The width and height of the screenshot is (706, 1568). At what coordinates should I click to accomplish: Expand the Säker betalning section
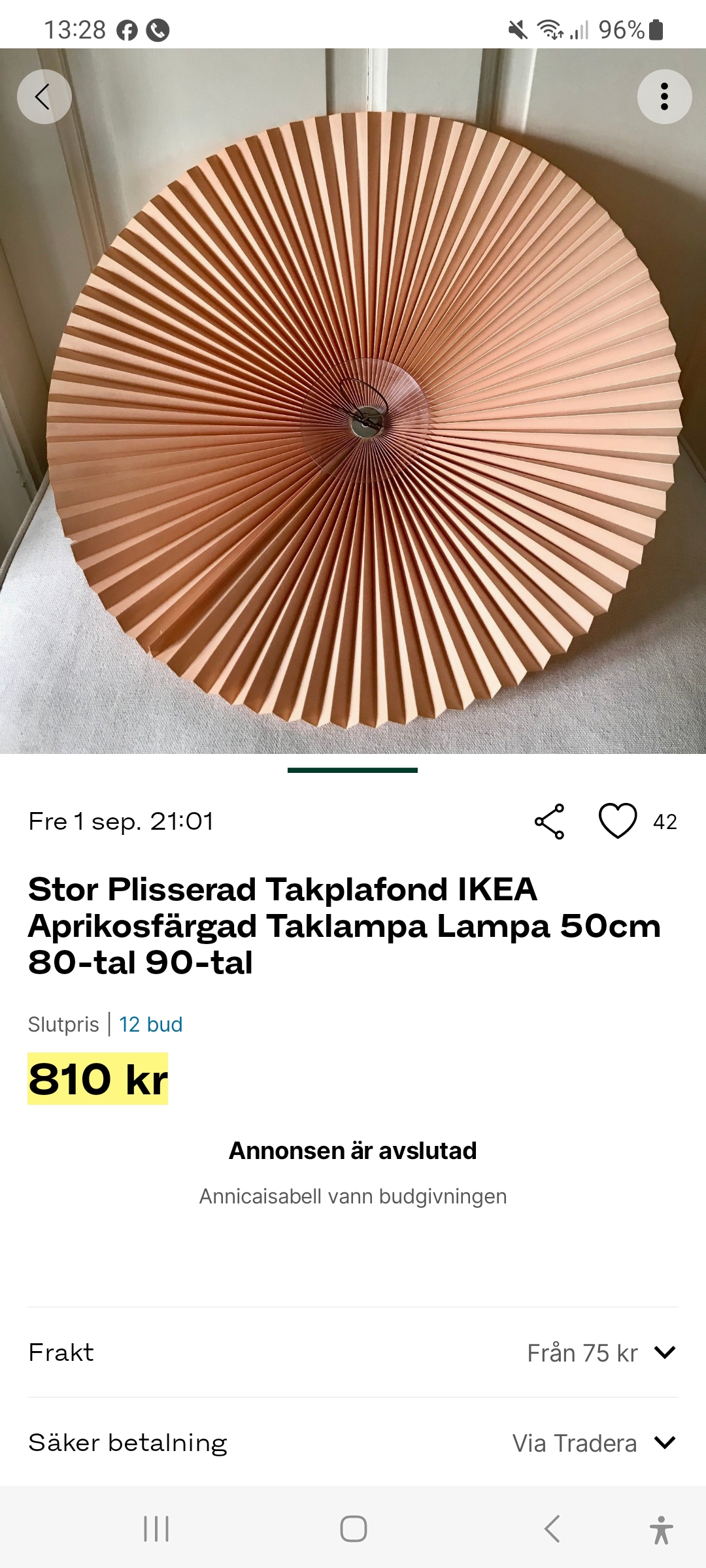click(x=664, y=1443)
